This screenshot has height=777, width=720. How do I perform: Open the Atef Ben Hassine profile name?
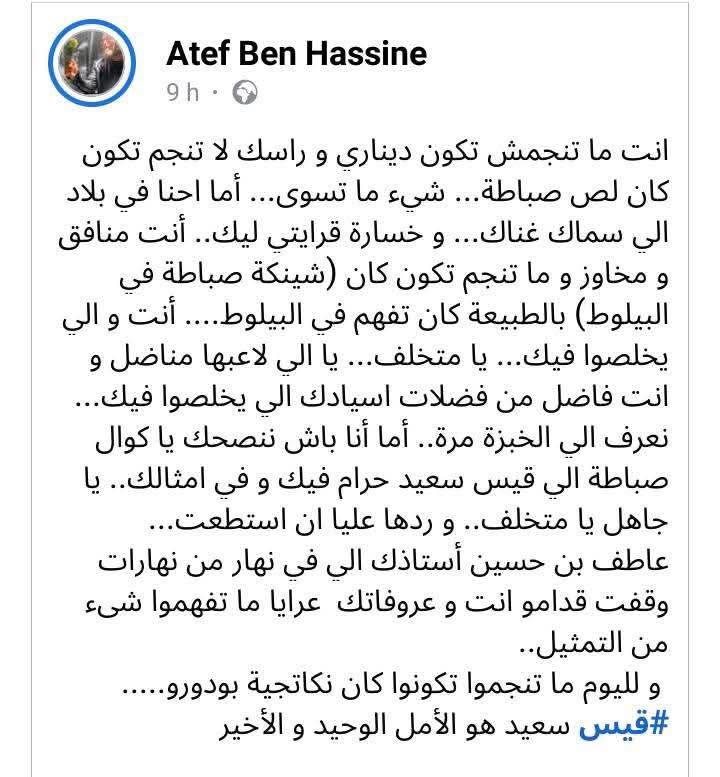[x=296, y=52]
